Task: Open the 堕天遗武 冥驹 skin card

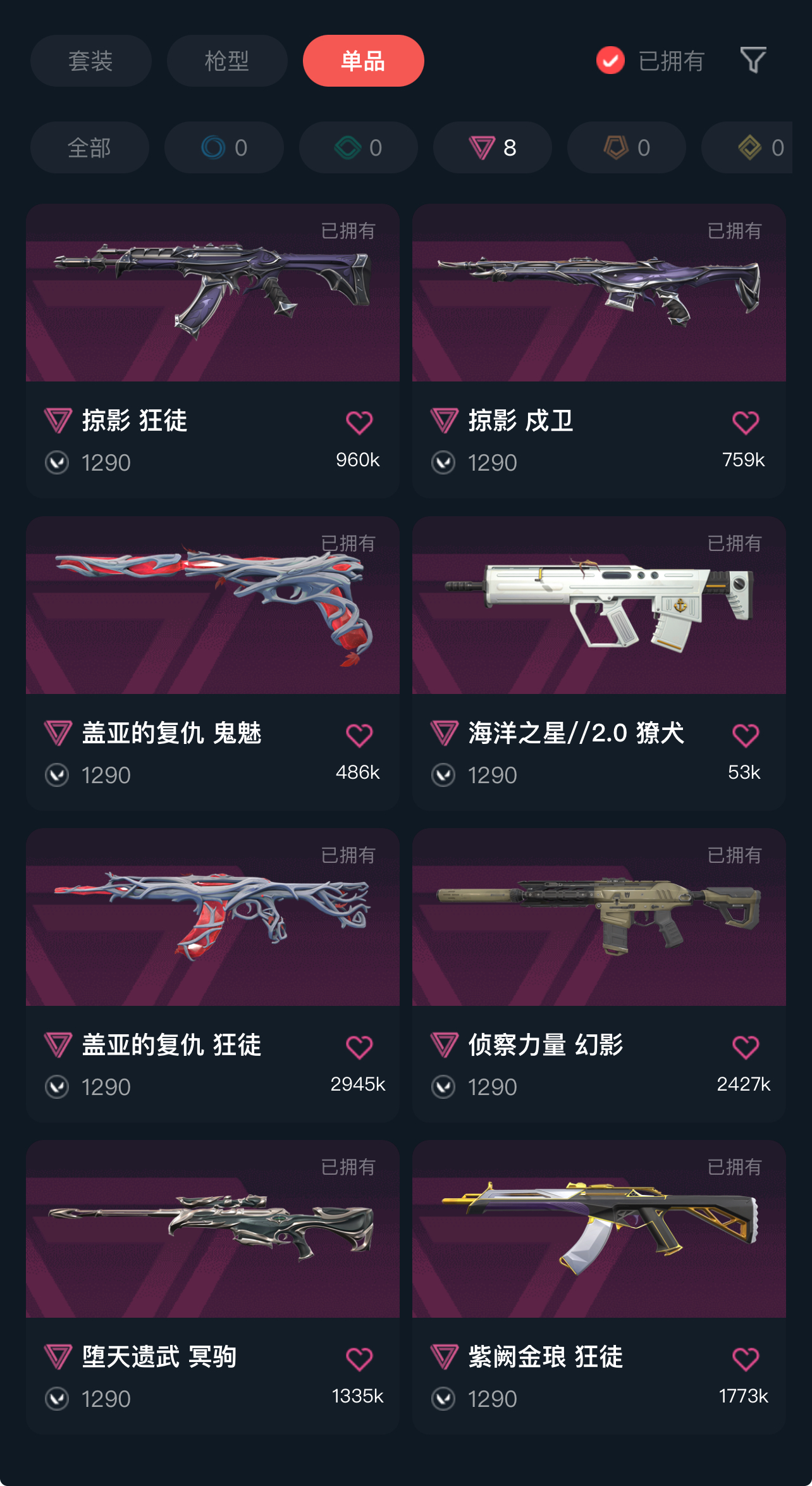Action: point(212,1287)
